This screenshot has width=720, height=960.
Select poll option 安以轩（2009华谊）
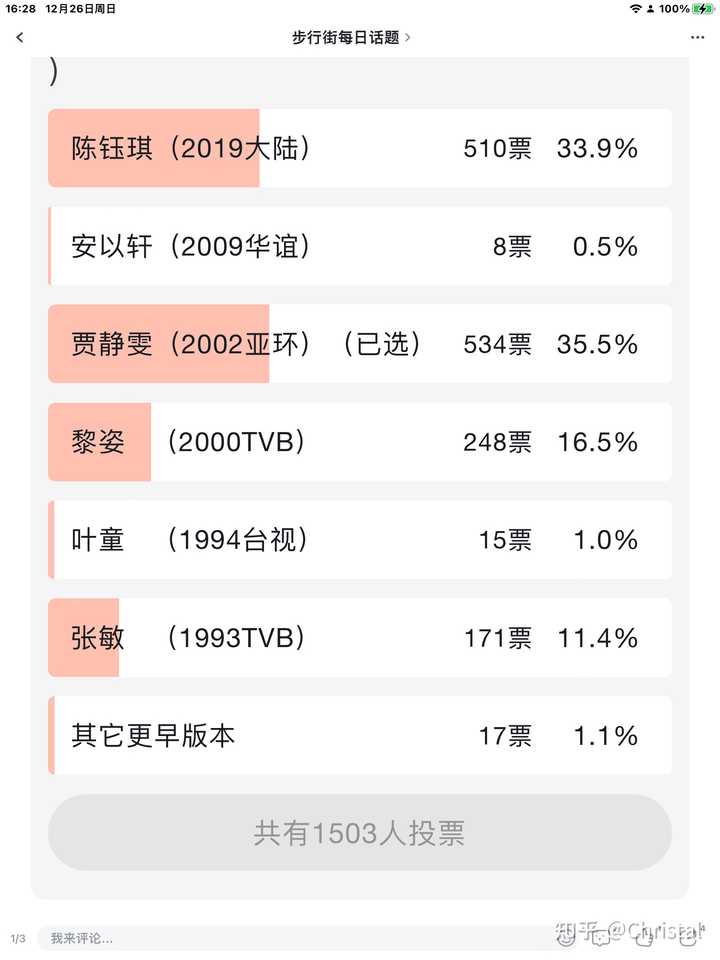pyautogui.click(x=359, y=246)
